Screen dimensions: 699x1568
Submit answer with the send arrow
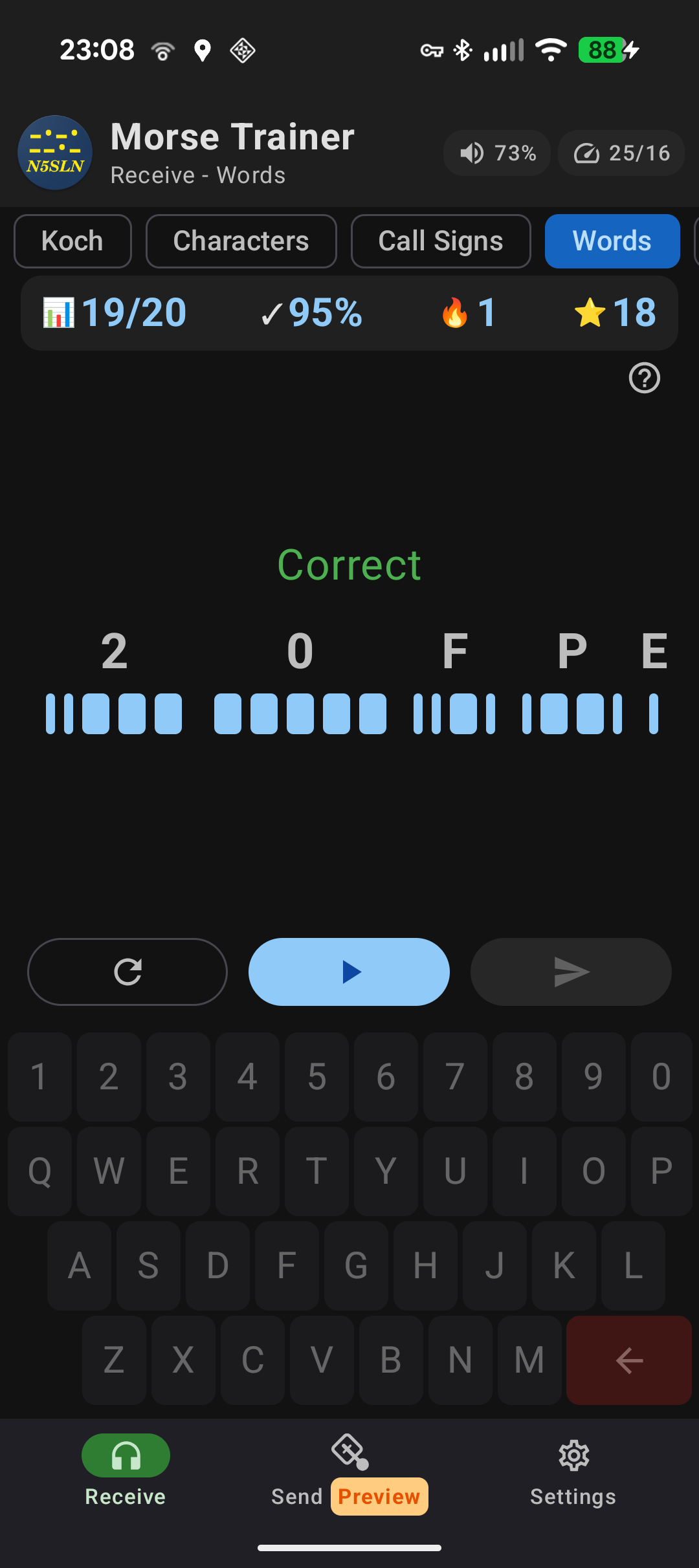[570, 972]
